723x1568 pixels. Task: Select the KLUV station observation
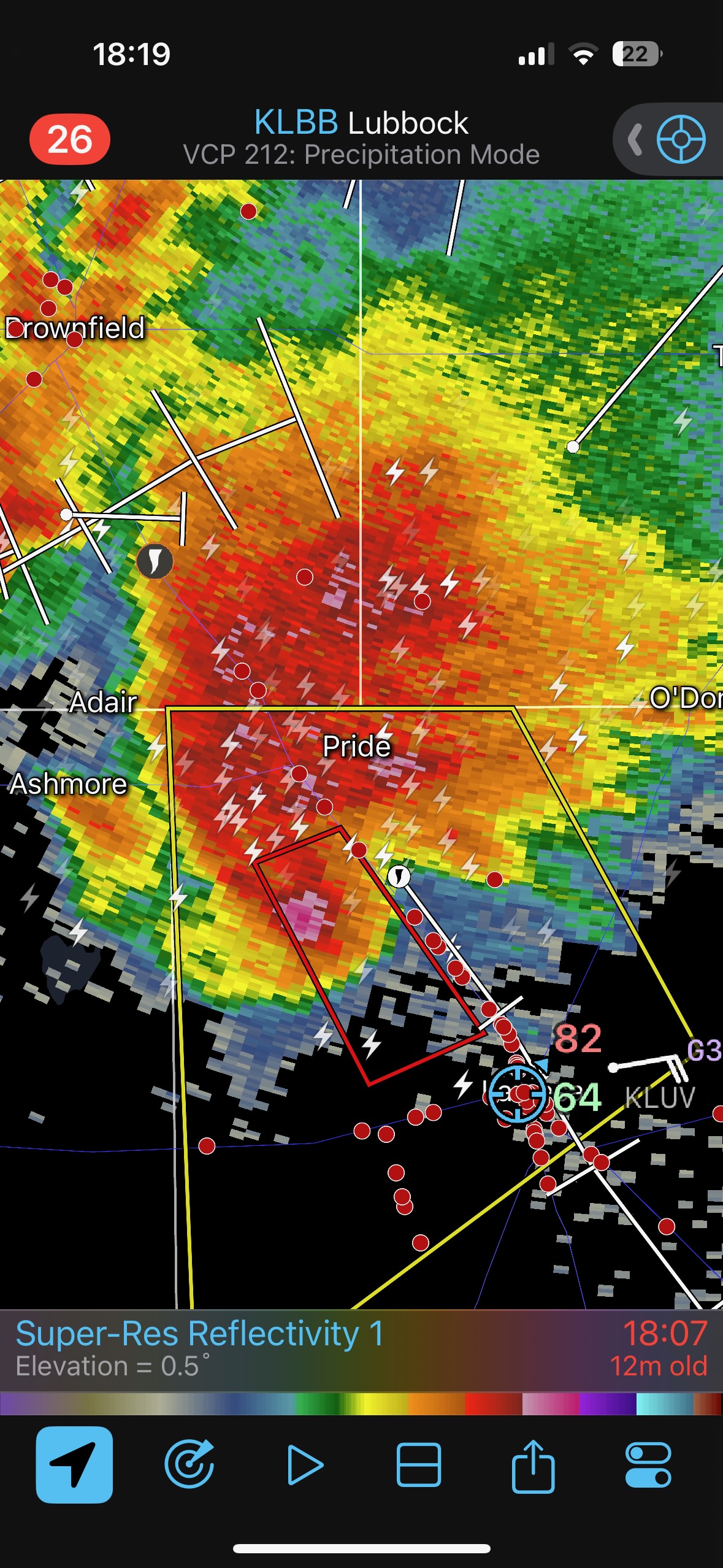coord(660,1097)
